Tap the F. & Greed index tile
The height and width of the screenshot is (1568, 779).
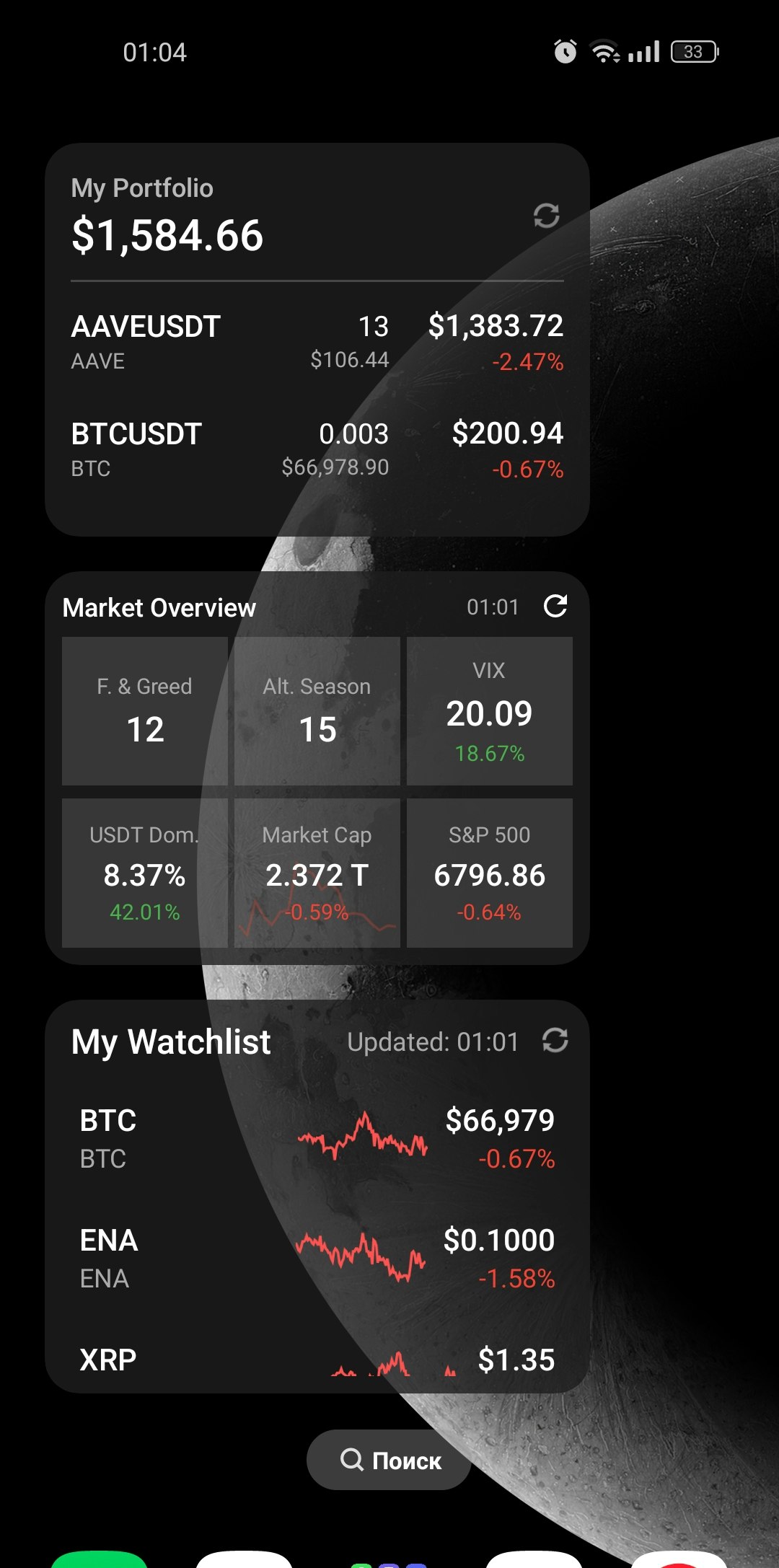click(144, 710)
